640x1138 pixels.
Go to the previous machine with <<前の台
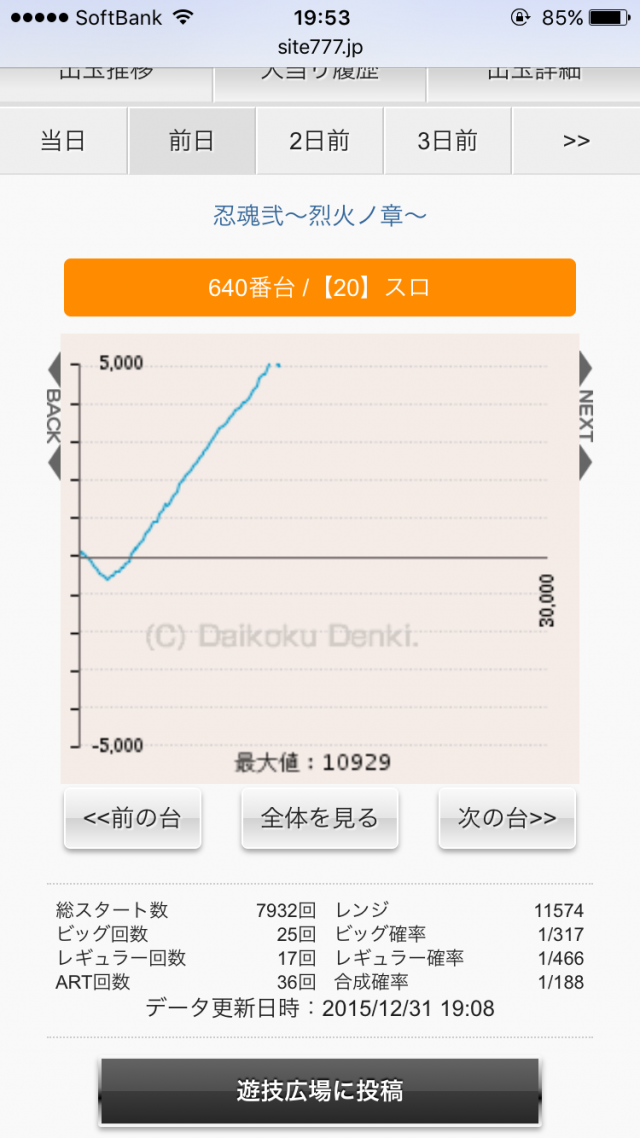click(132, 818)
